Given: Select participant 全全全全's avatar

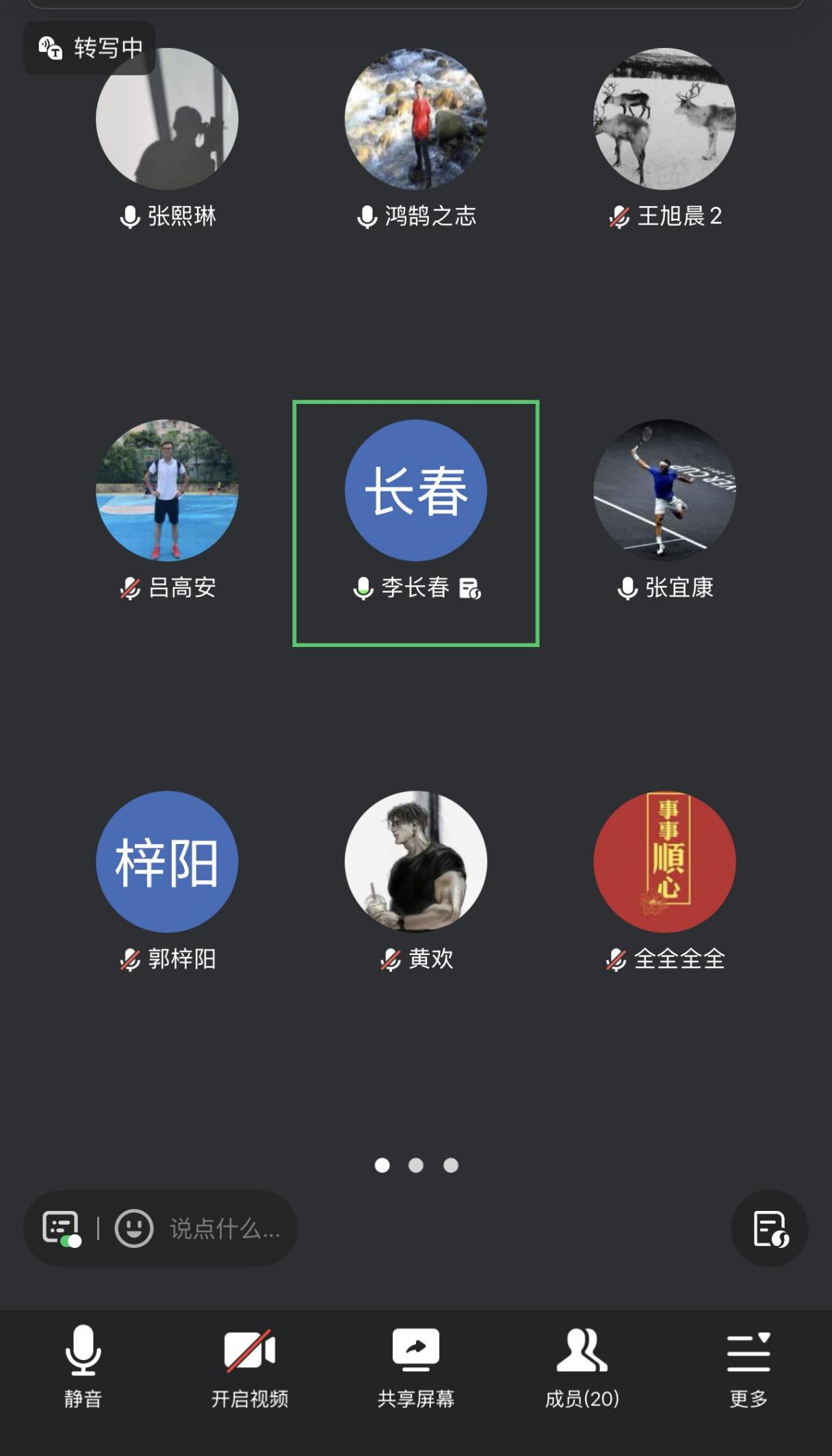Looking at the screenshot, I should (664, 862).
